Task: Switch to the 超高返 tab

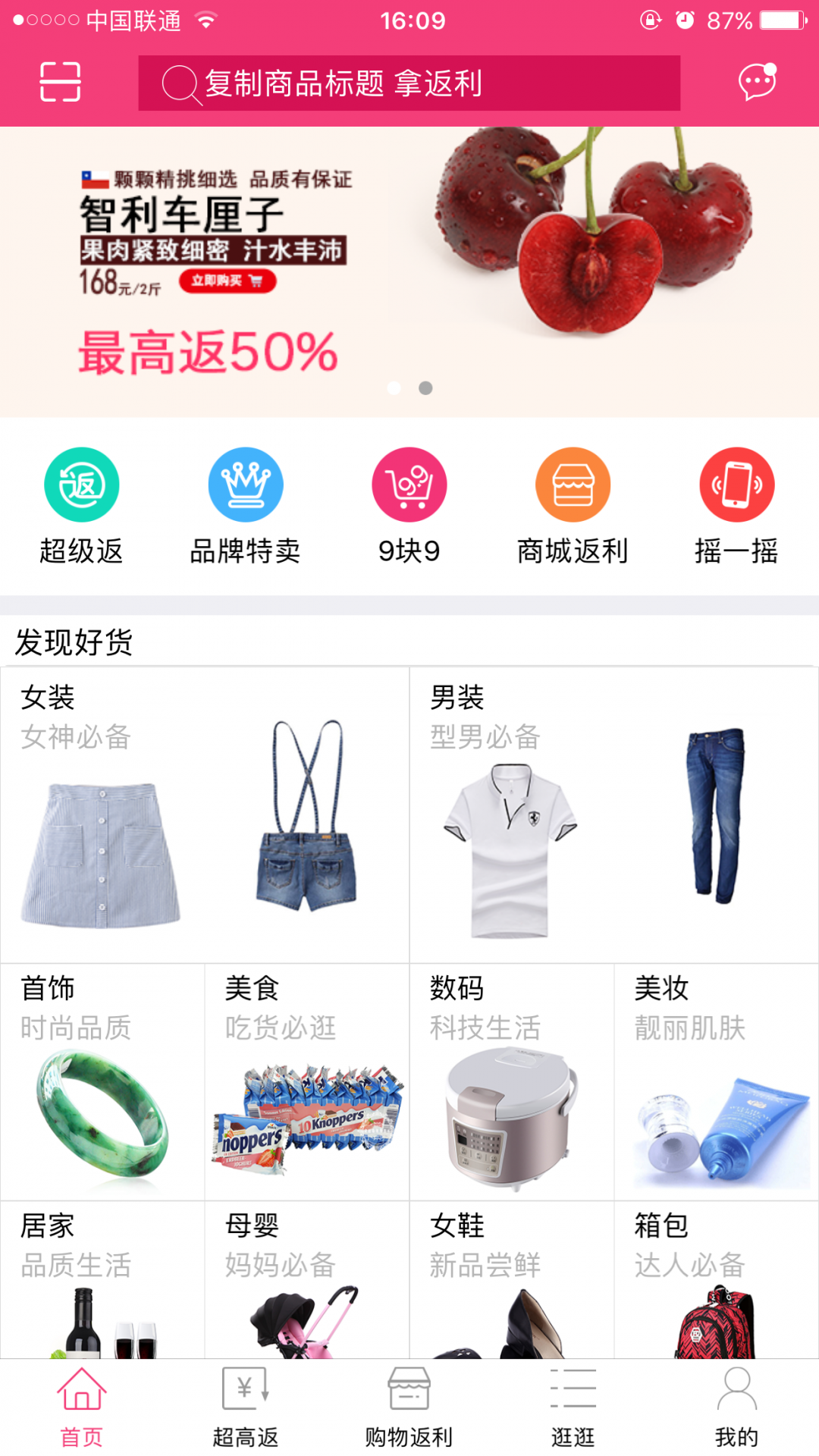Action: 245,1407
